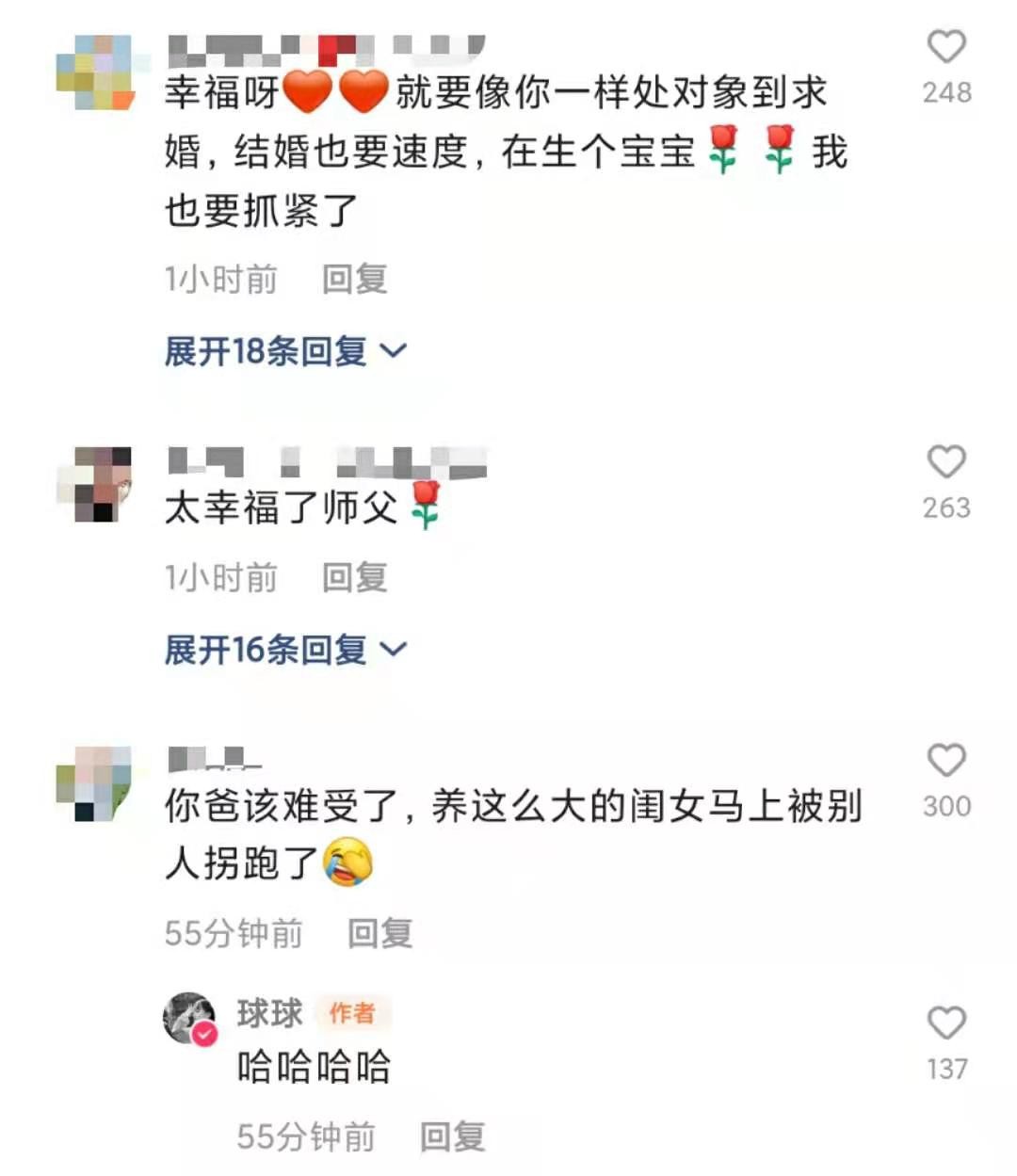Like 球球's 哈哈哈哈 reply
This screenshot has width=1017, height=1176.
[946, 1023]
